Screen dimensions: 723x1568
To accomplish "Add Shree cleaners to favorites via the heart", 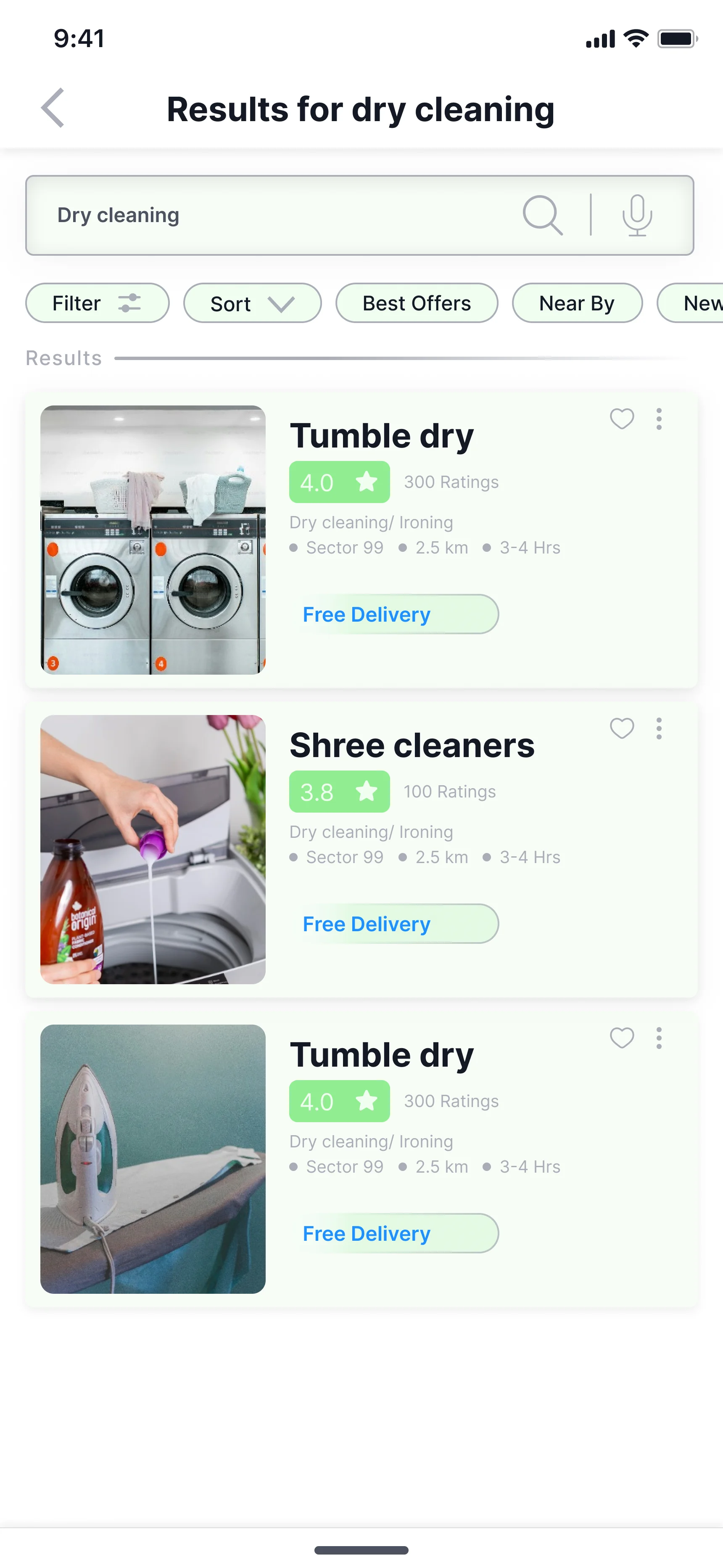I will coord(621,728).
